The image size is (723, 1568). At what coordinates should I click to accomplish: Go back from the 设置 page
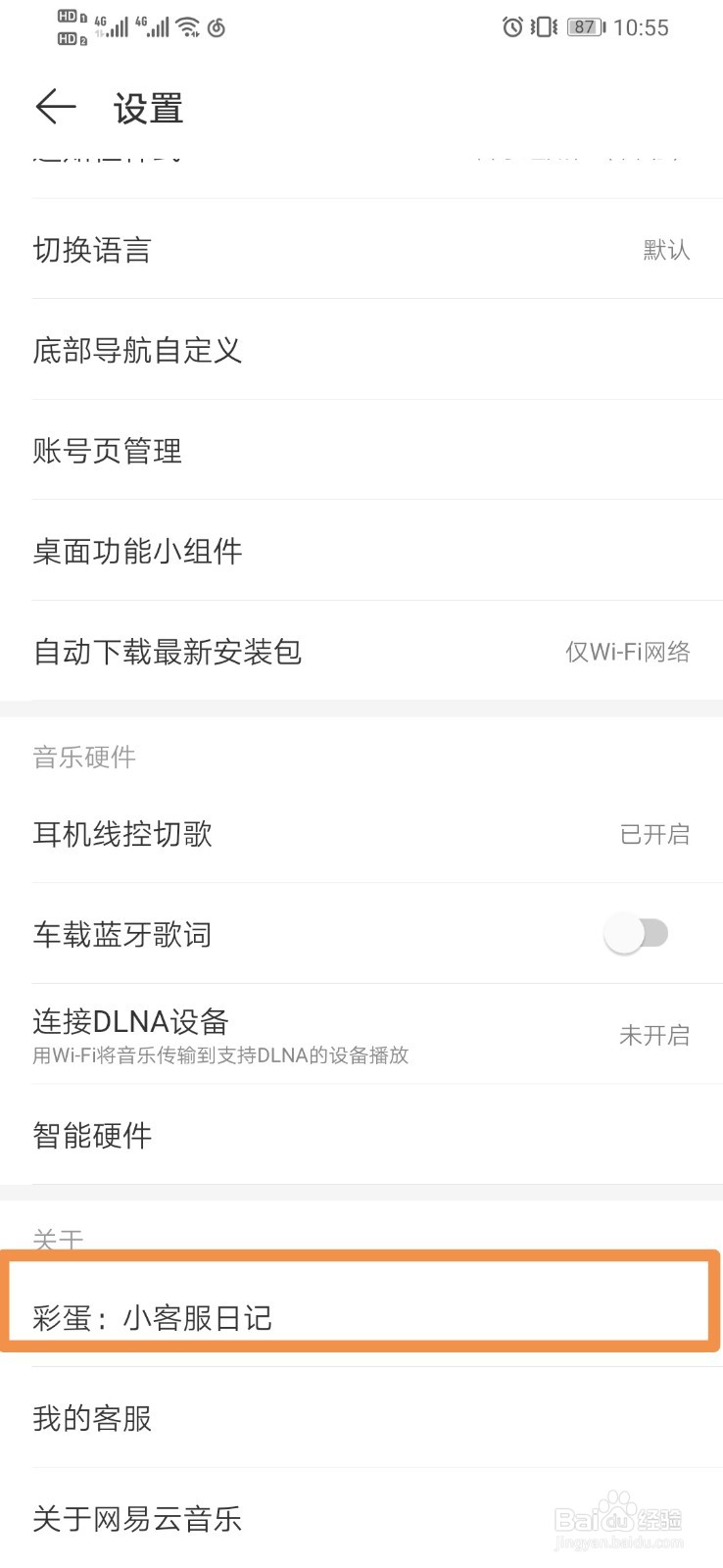coord(56,107)
